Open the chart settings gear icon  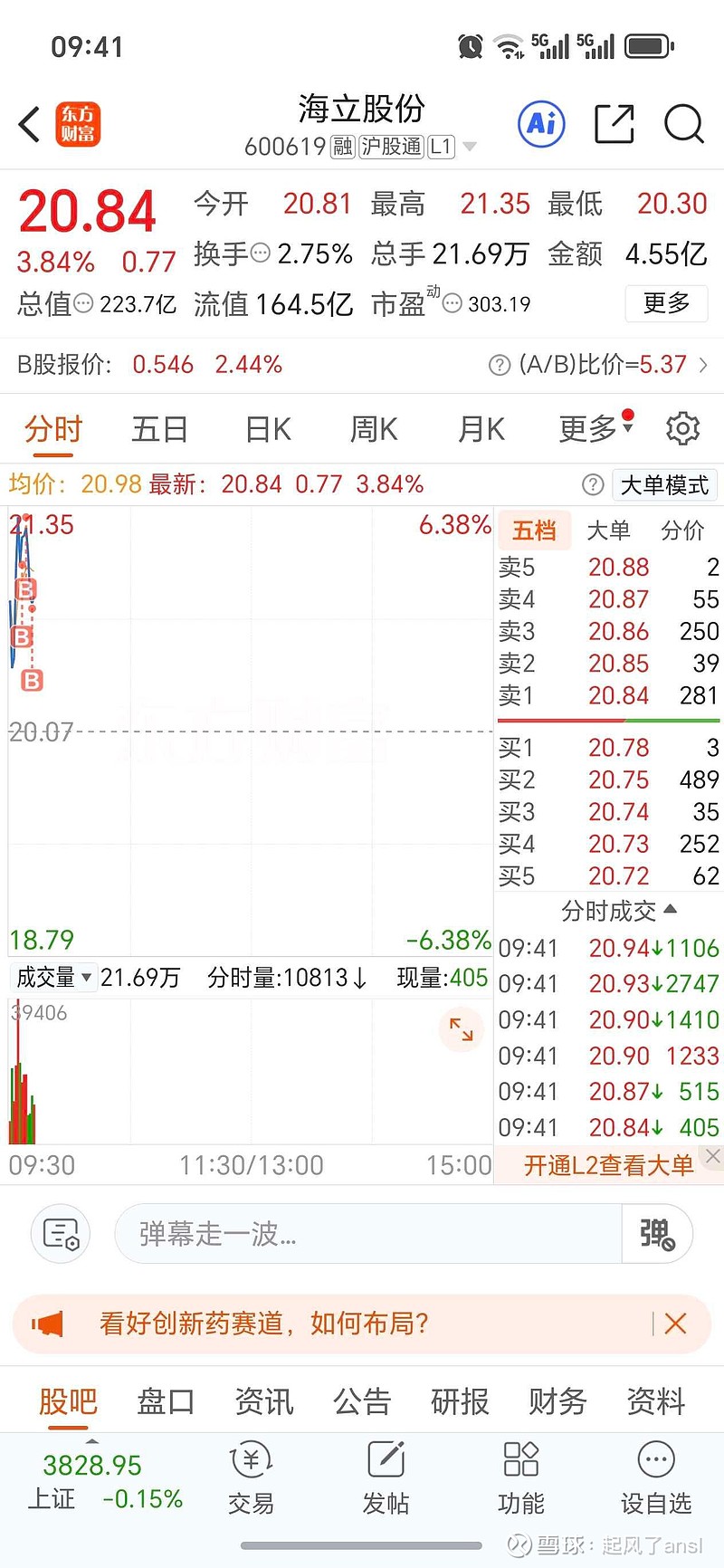tap(682, 429)
